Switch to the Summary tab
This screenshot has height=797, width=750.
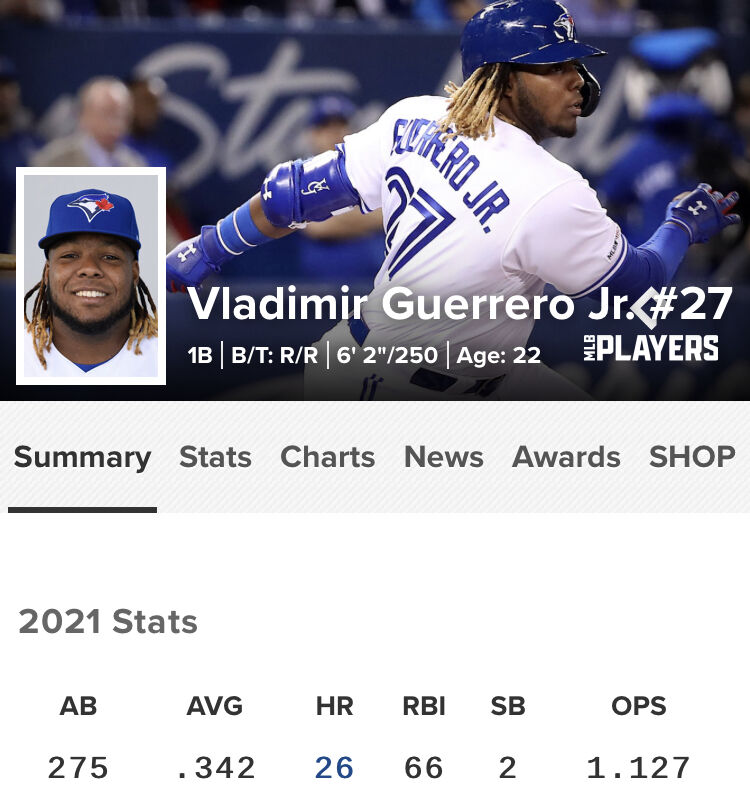click(x=82, y=458)
